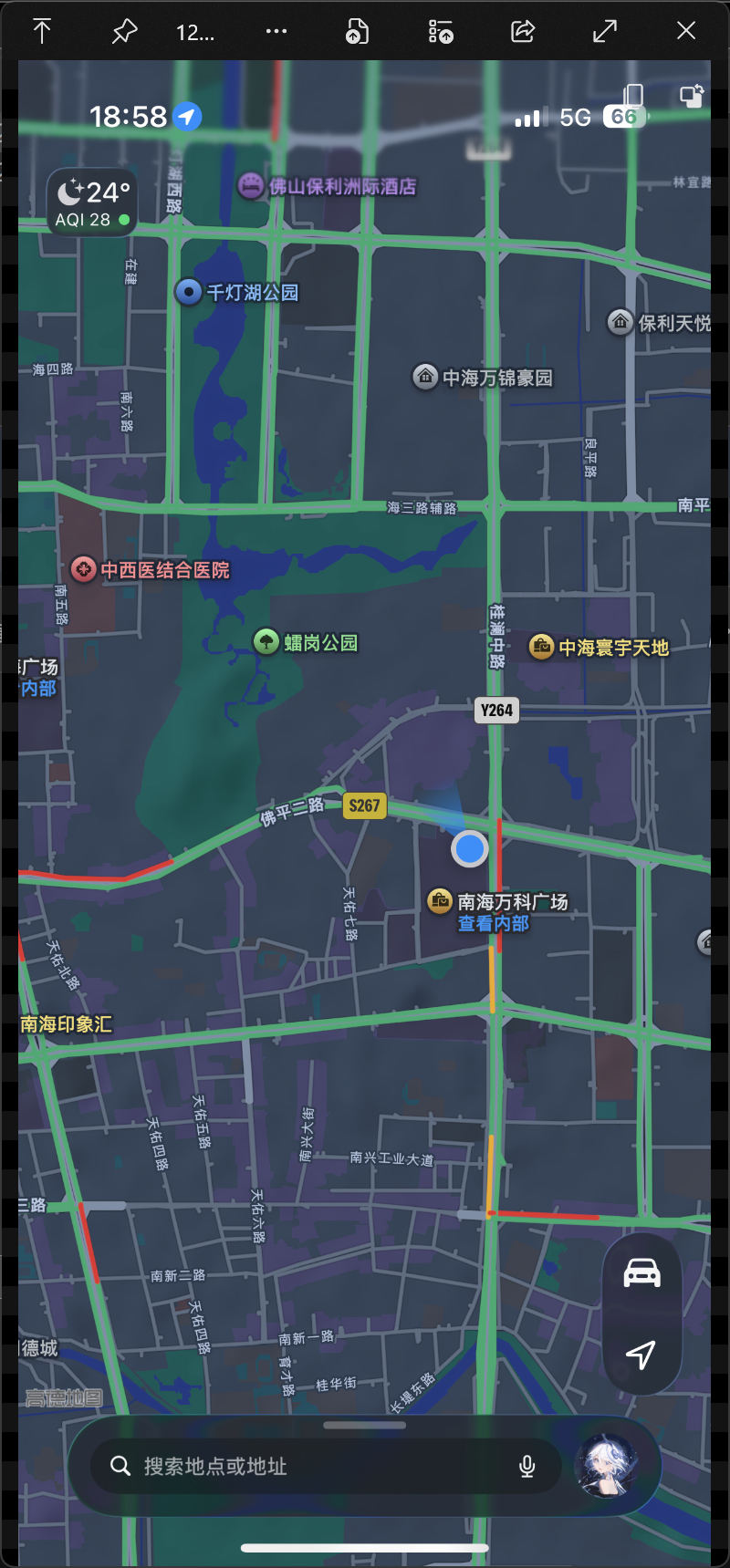Open the weather and AQI 28 widget
Image resolution: width=730 pixels, height=1568 pixels.
pyautogui.click(x=92, y=203)
